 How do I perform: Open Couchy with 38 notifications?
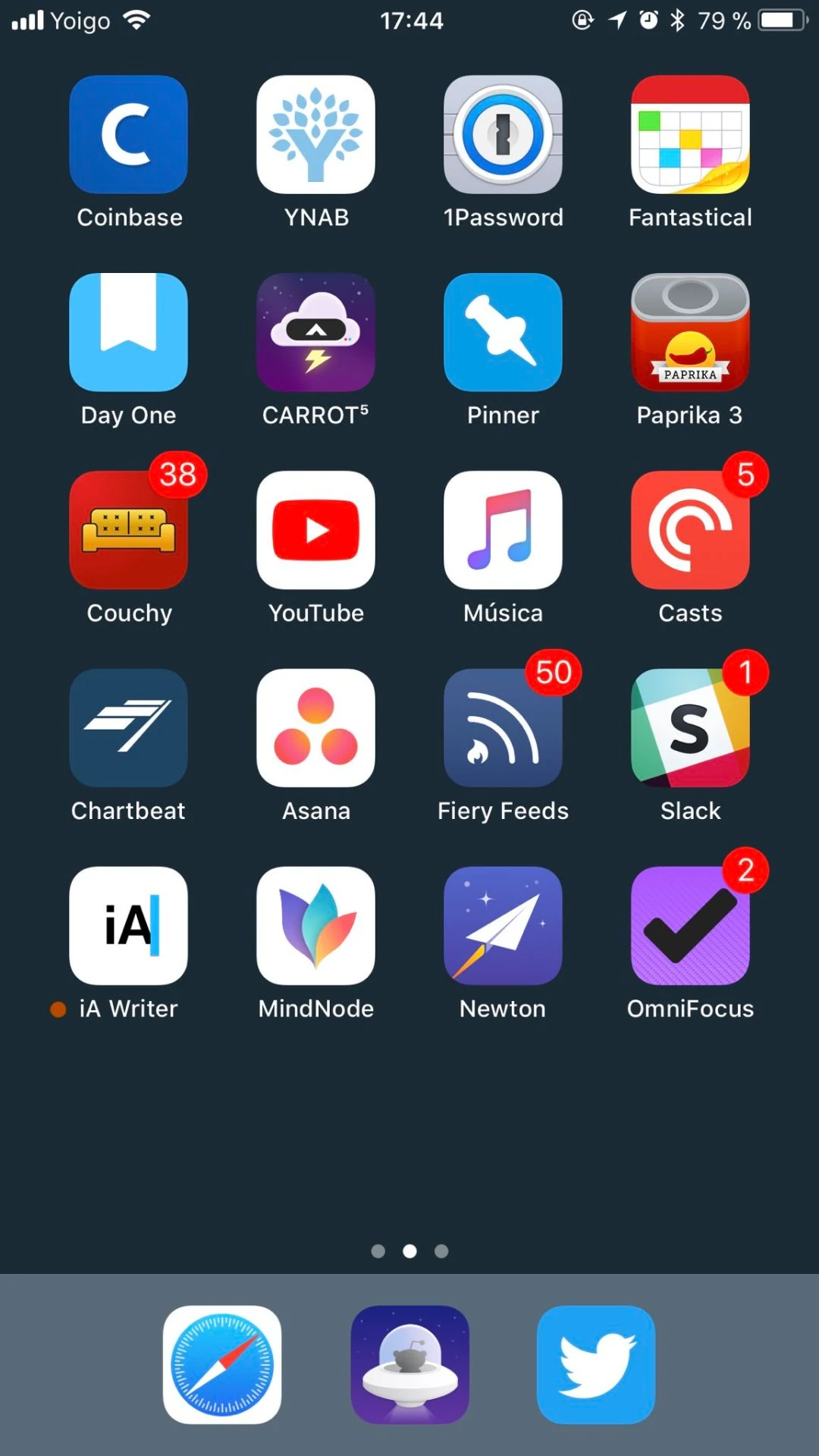pyautogui.click(x=128, y=530)
